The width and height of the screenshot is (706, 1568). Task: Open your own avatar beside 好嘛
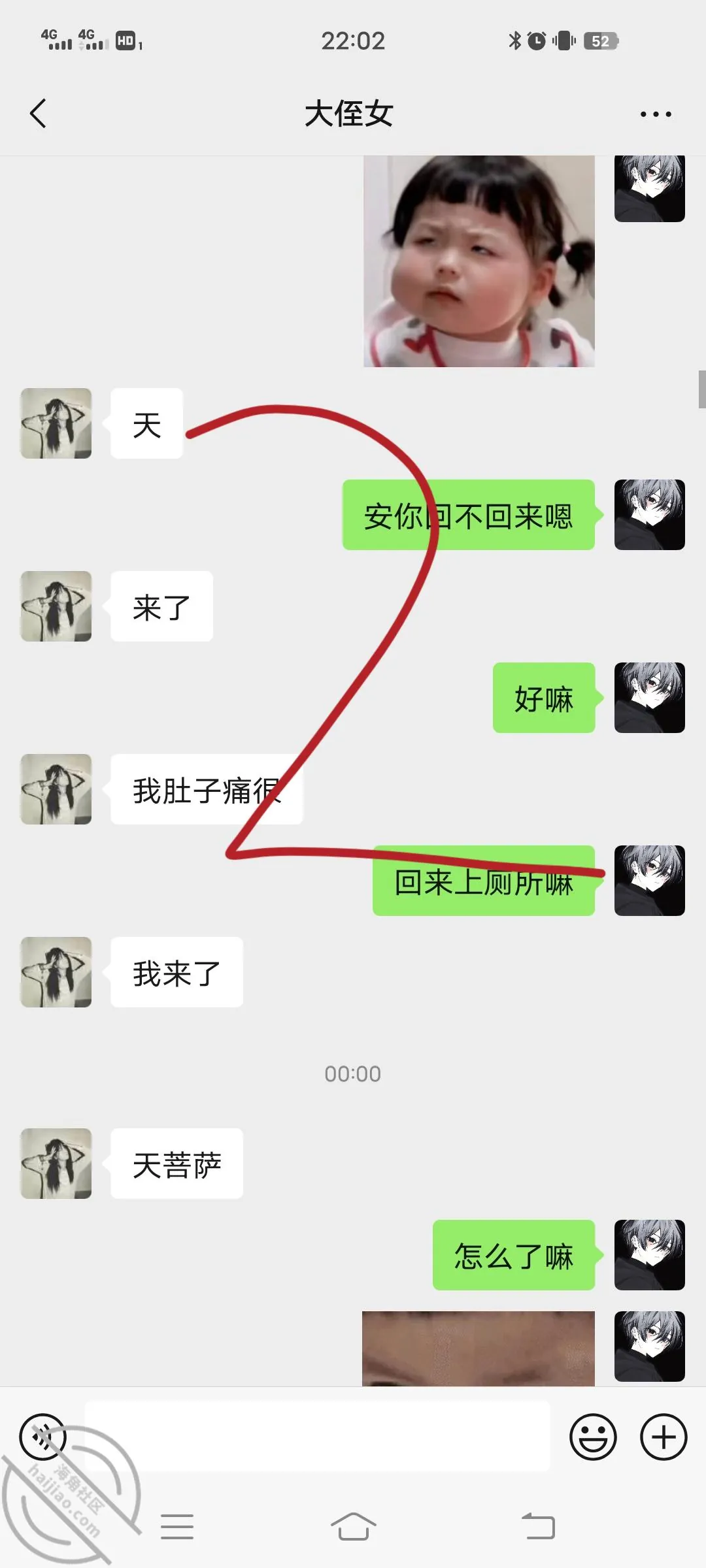(x=650, y=698)
